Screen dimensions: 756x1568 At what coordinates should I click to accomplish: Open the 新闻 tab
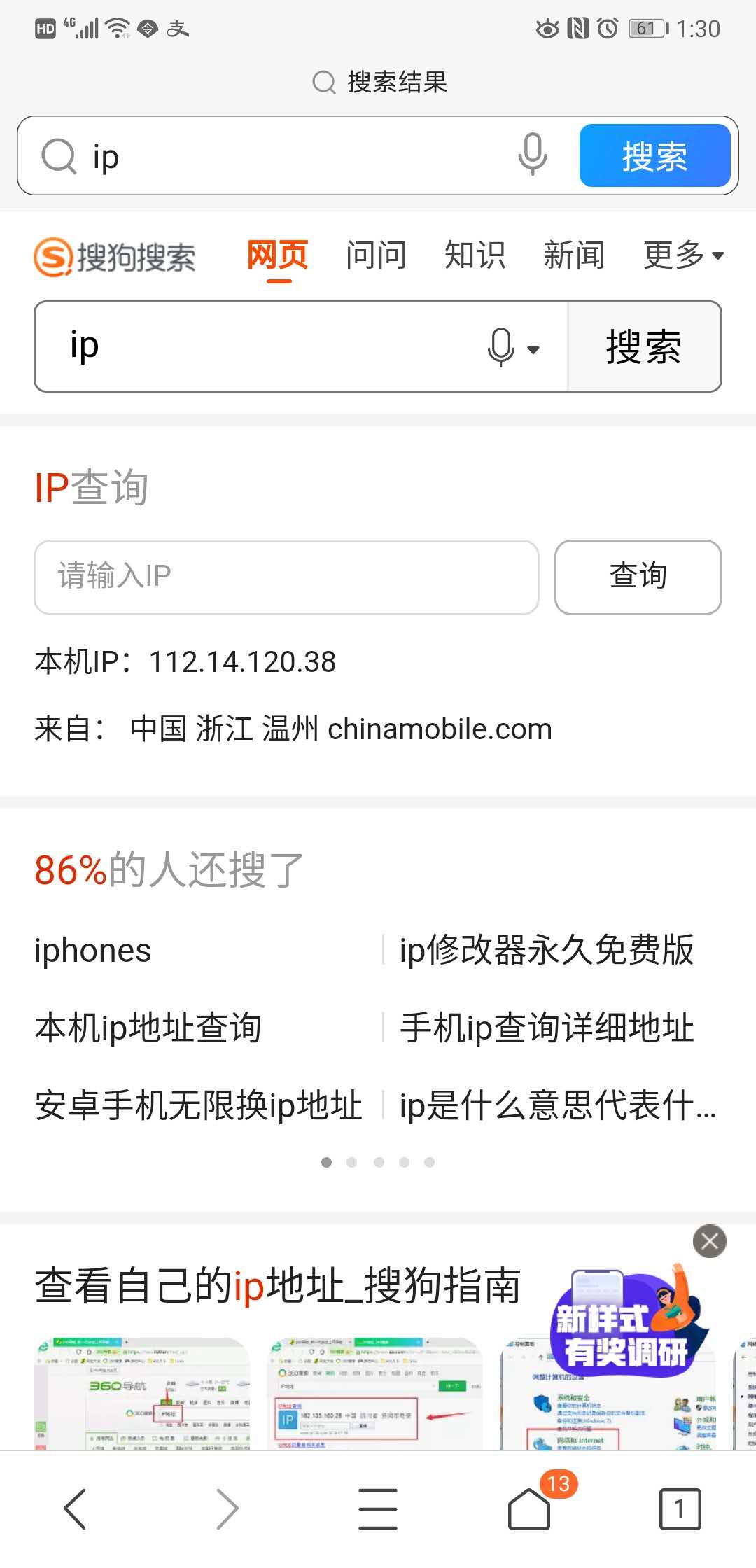pyautogui.click(x=574, y=255)
